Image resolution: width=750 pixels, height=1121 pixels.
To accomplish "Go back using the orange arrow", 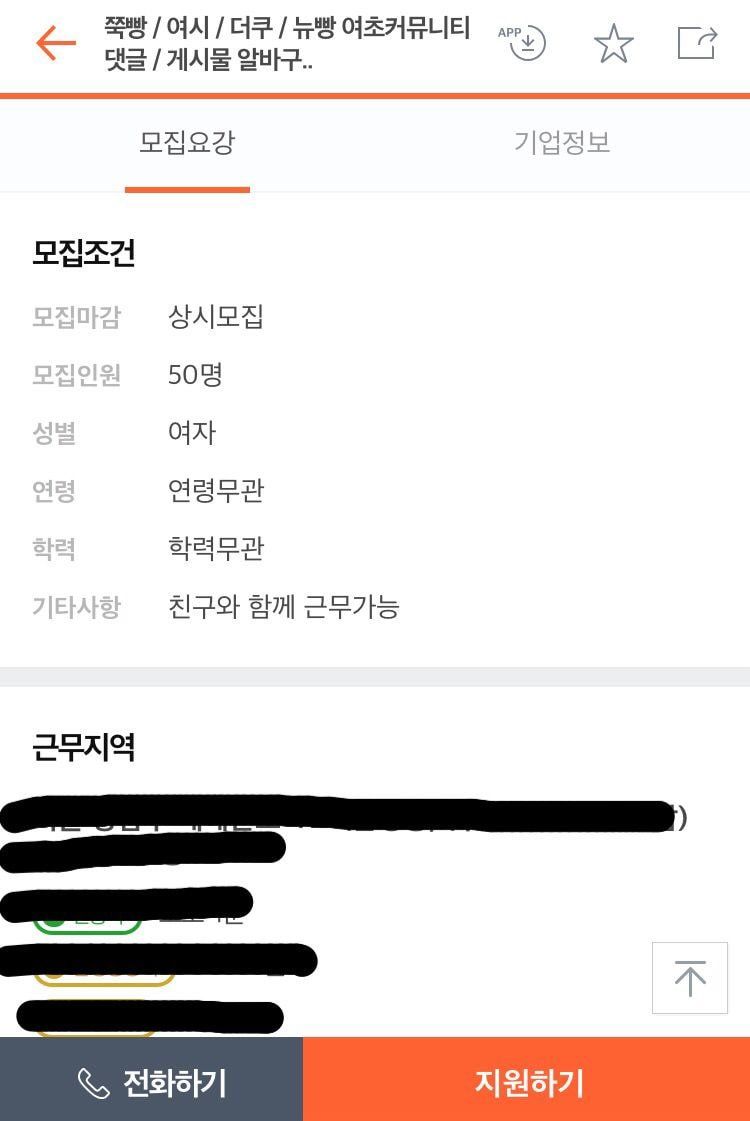I will (56, 43).
